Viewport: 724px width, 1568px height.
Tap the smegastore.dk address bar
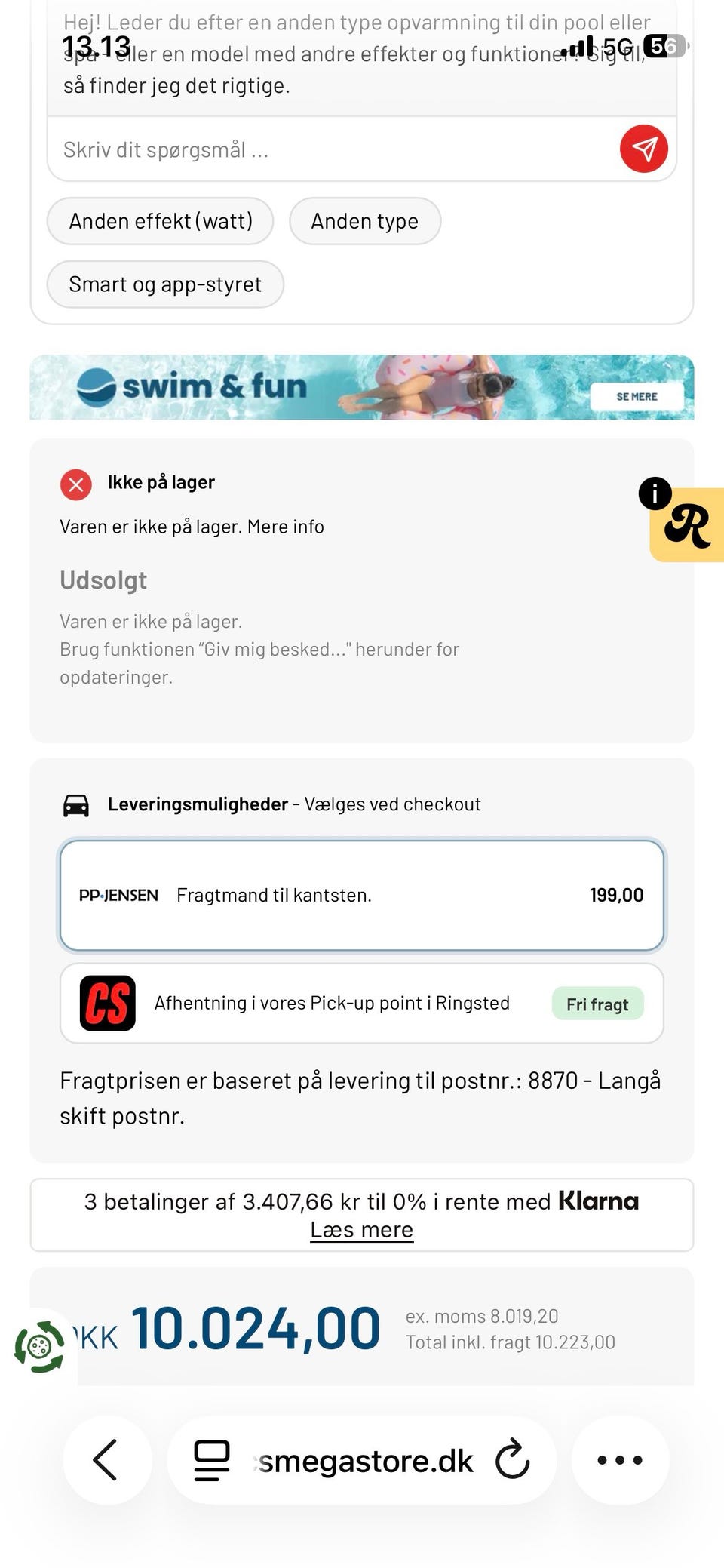pyautogui.click(x=365, y=1461)
